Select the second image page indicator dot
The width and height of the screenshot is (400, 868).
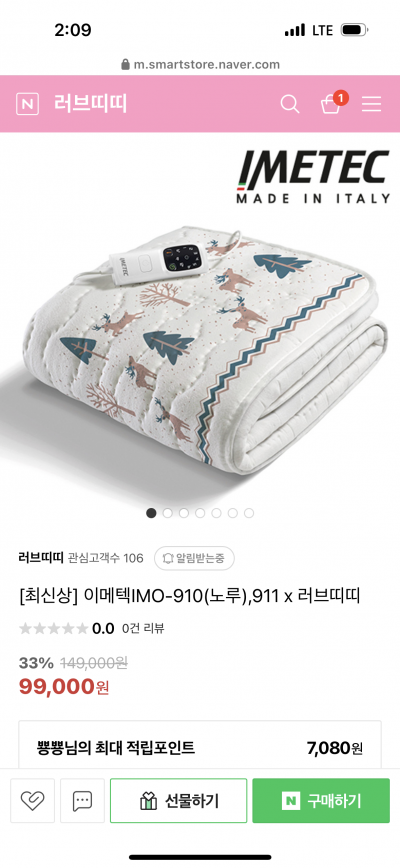tap(168, 513)
